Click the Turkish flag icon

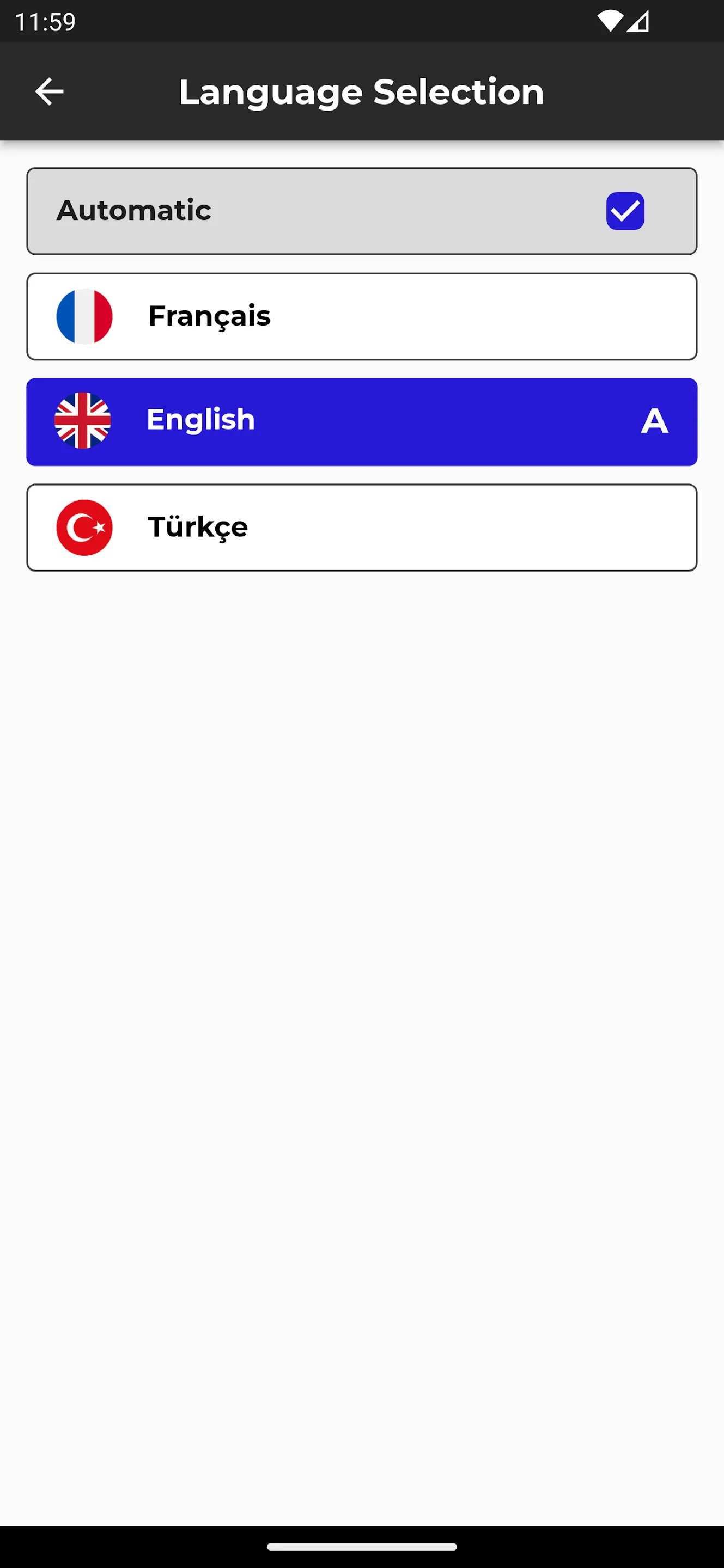pyautogui.click(x=84, y=527)
